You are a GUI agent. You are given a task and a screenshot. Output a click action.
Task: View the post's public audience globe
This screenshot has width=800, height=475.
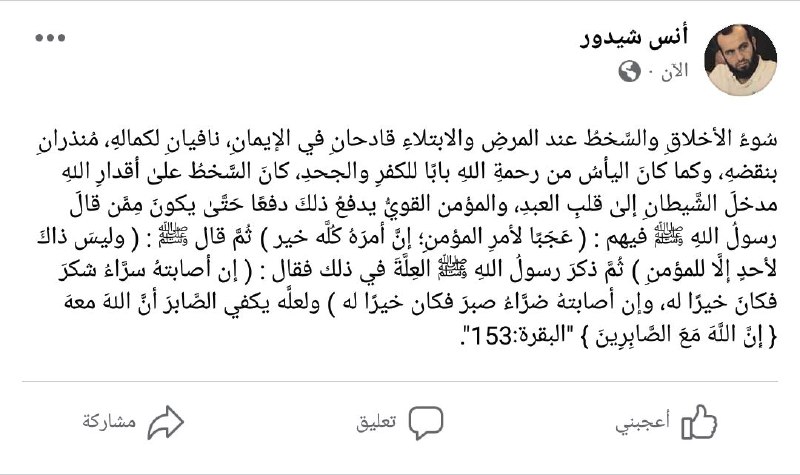(x=629, y=72)
